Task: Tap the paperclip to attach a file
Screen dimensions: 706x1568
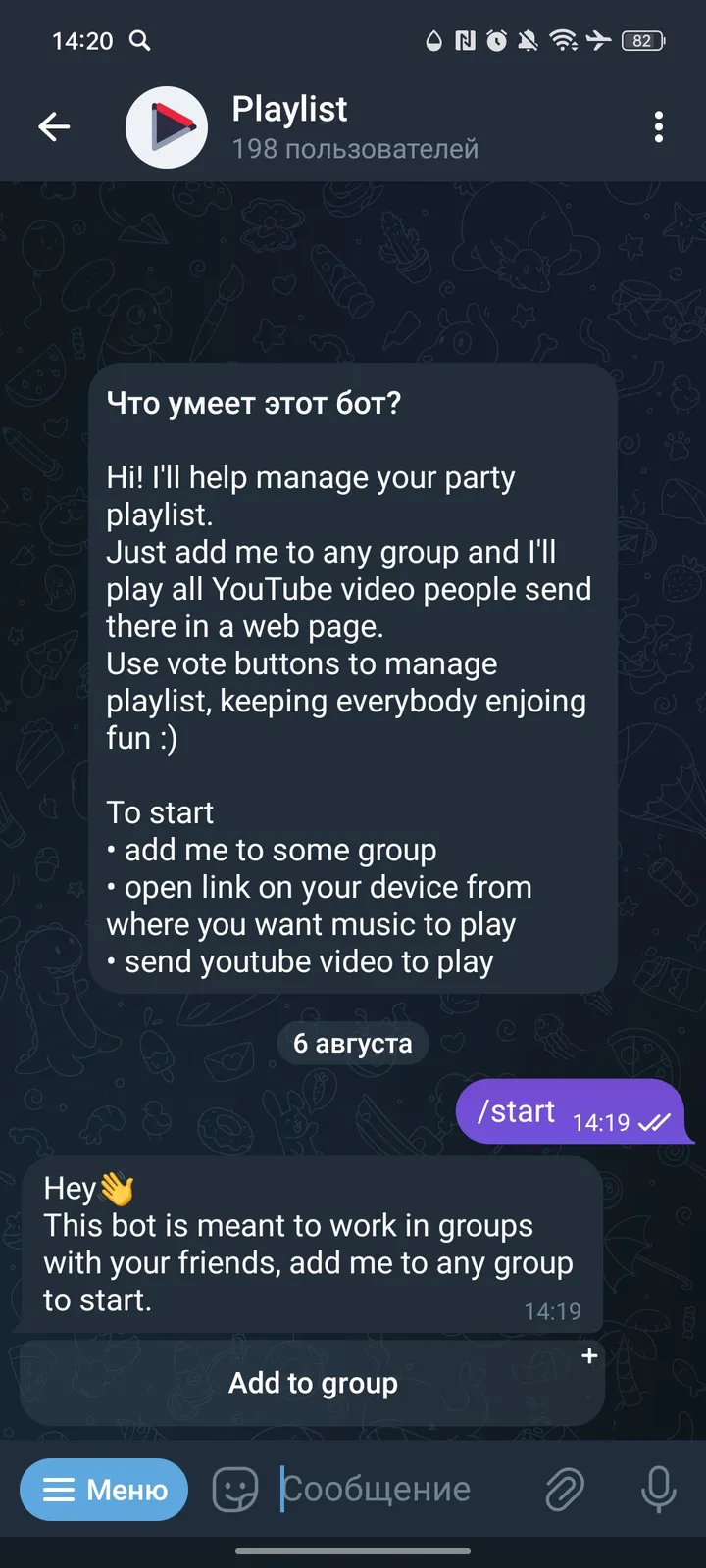Action: click(564, 1489)
